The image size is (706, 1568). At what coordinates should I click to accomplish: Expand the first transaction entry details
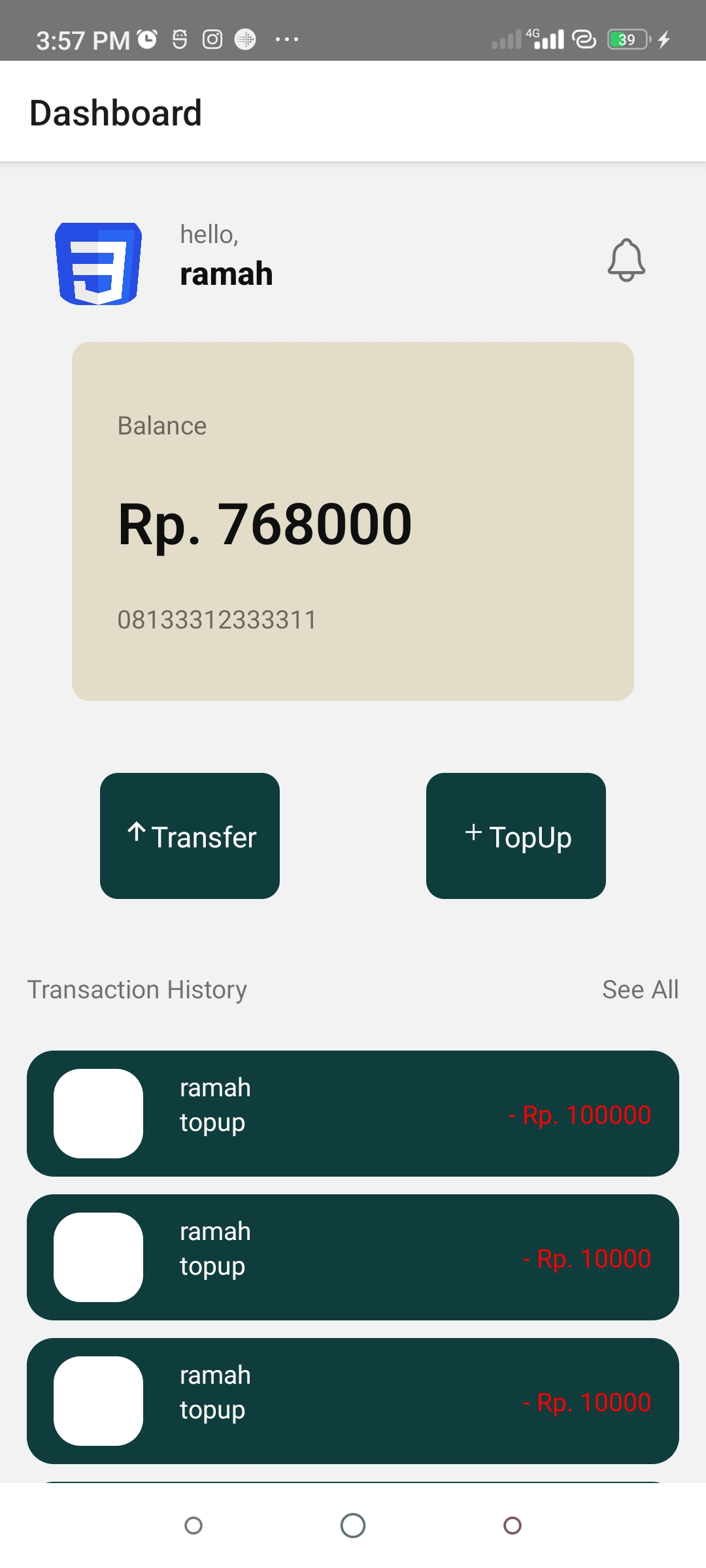(353, 1113)
